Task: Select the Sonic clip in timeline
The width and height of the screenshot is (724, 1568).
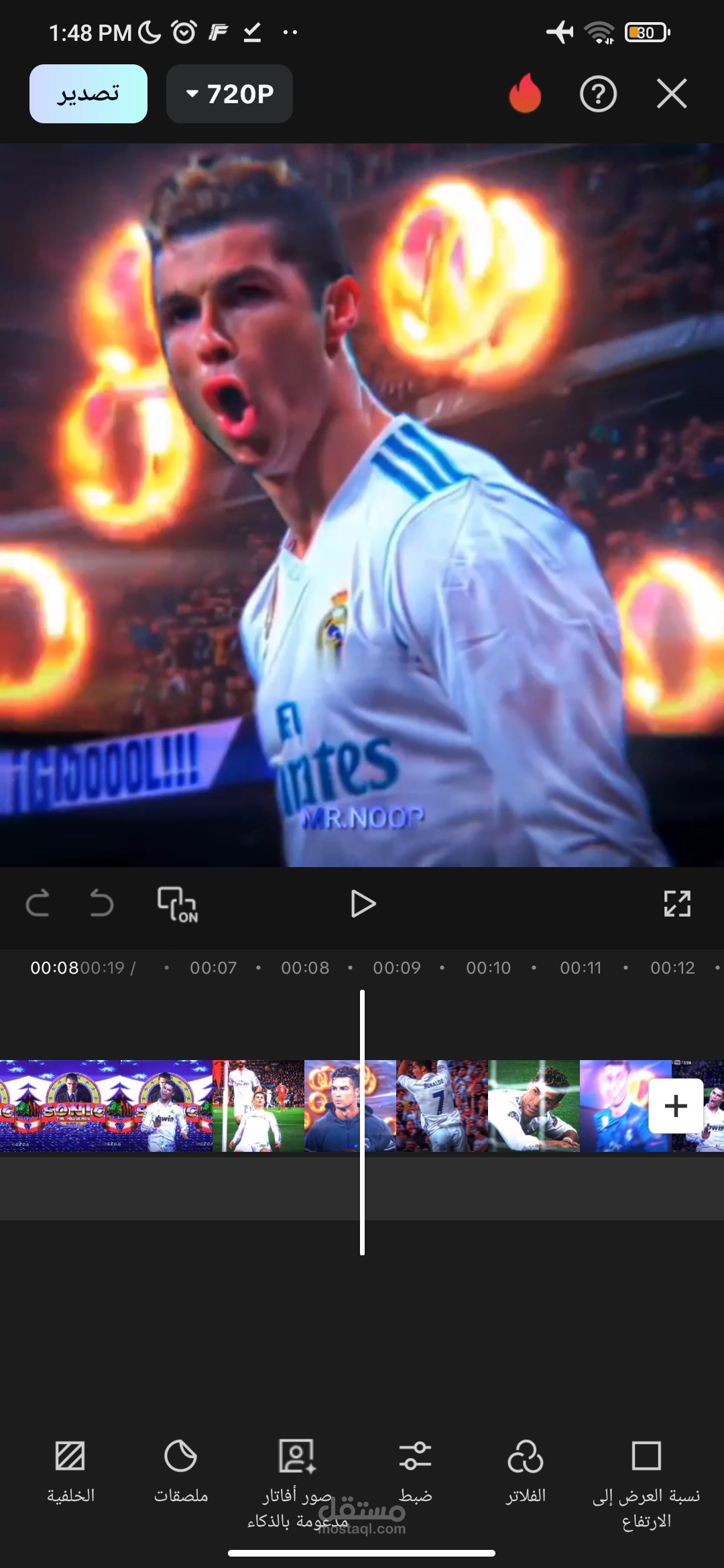Action: click(106, 1106)
